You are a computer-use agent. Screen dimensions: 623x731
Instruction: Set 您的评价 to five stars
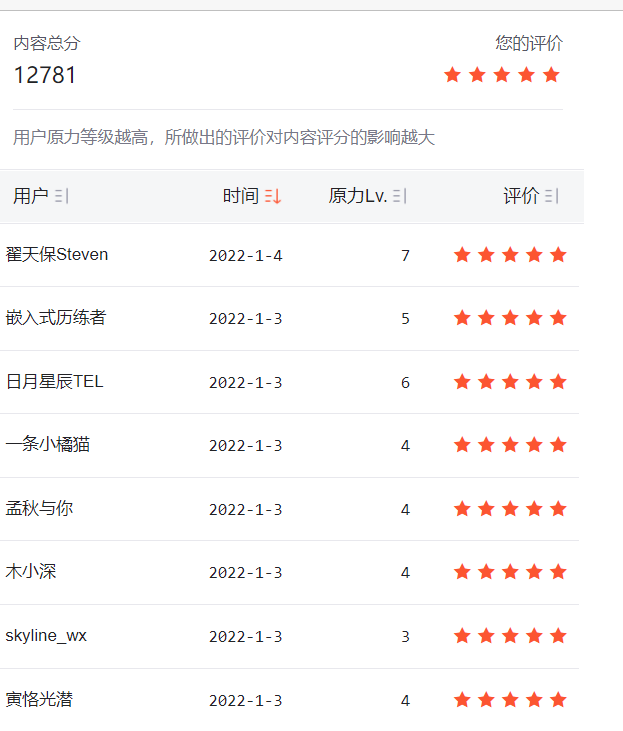click(551, 75)
